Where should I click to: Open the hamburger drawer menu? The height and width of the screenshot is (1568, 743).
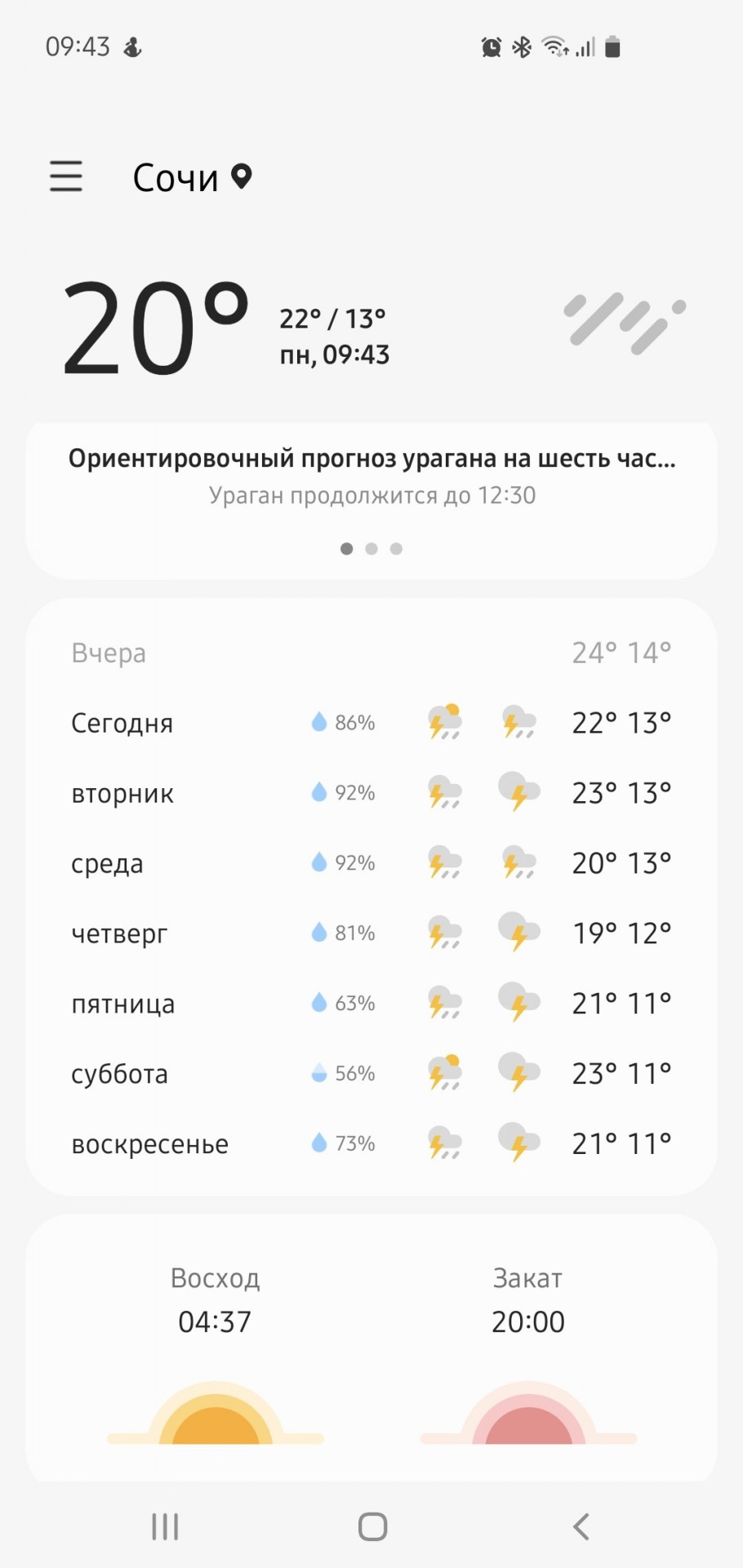pos(66,176)
